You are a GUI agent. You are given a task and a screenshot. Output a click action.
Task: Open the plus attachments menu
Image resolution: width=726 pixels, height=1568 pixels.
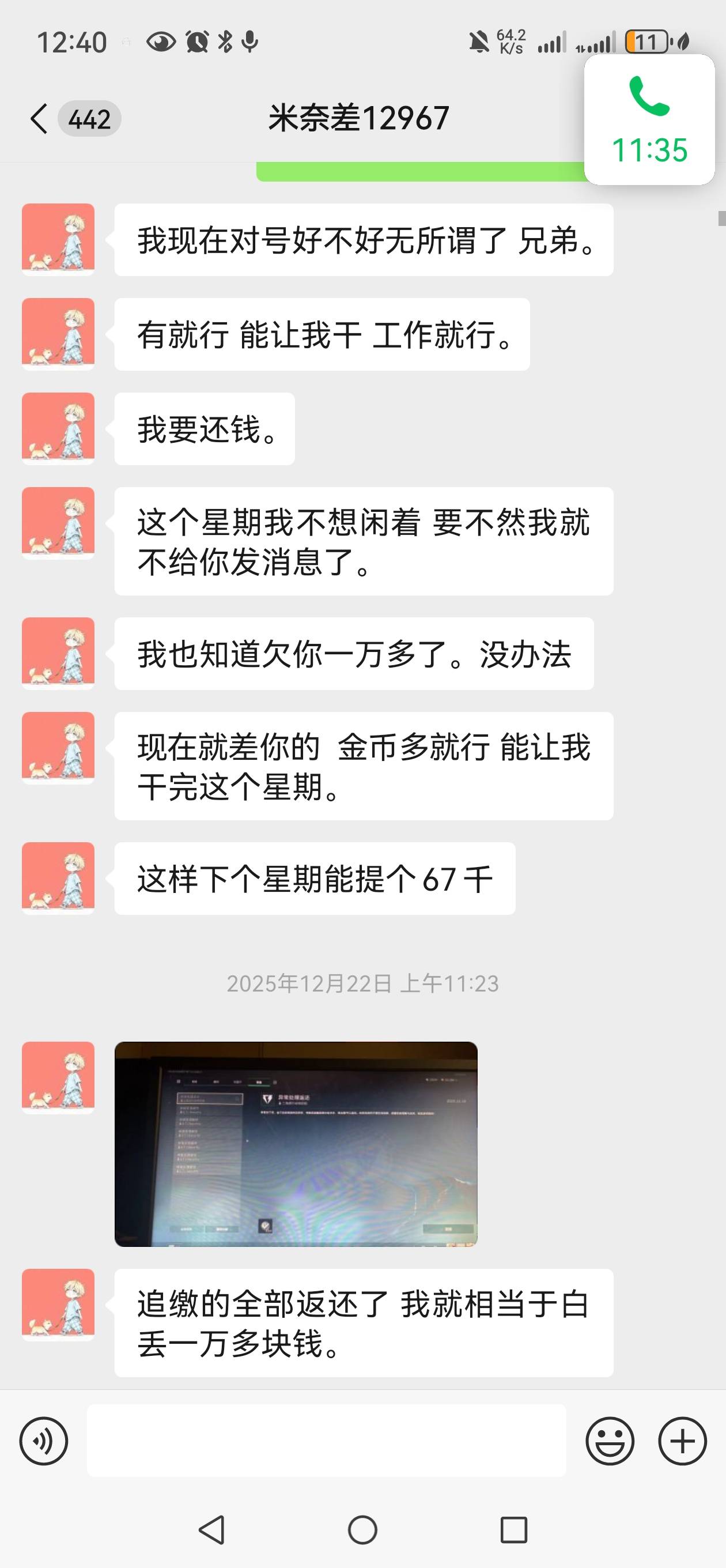pos(682,1441)
